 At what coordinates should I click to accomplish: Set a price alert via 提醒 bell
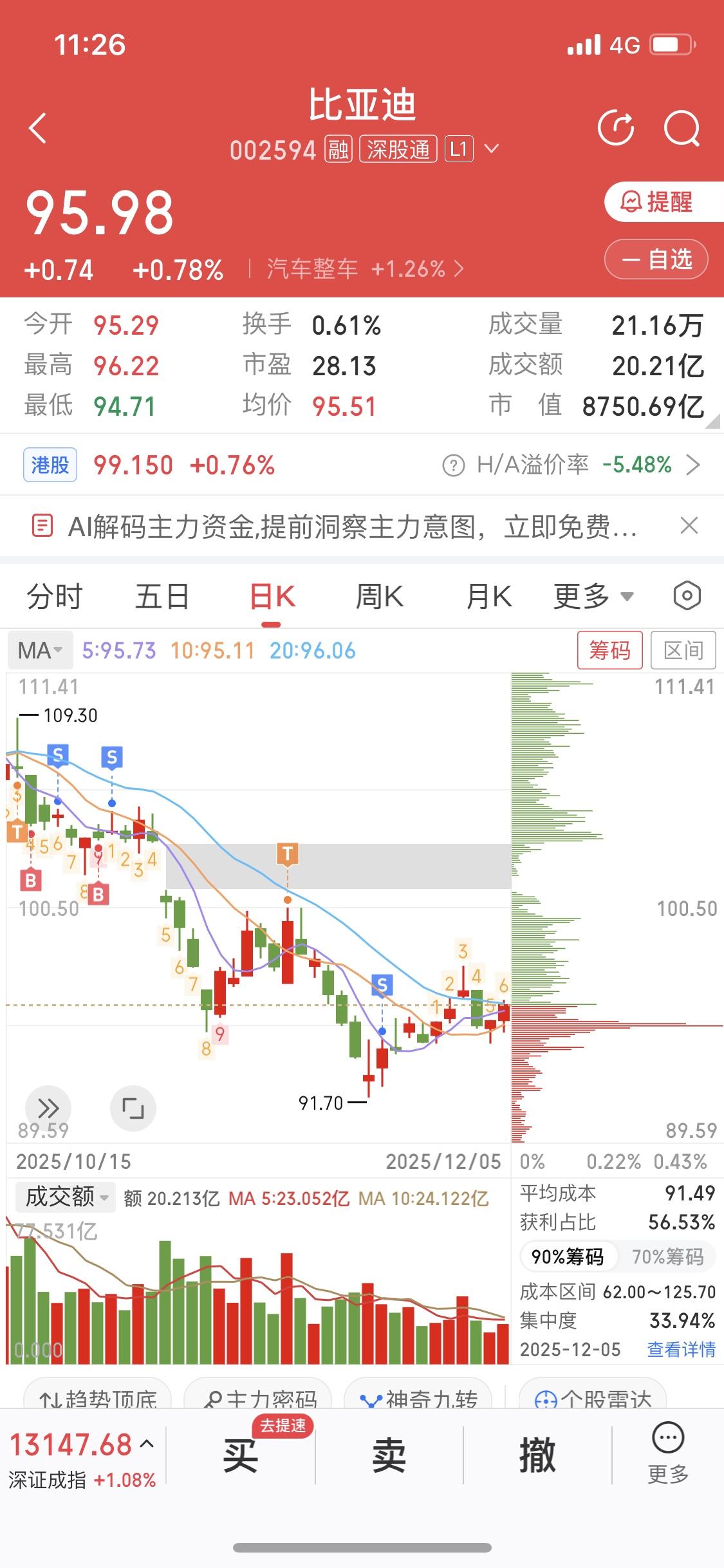coord(655,203)
